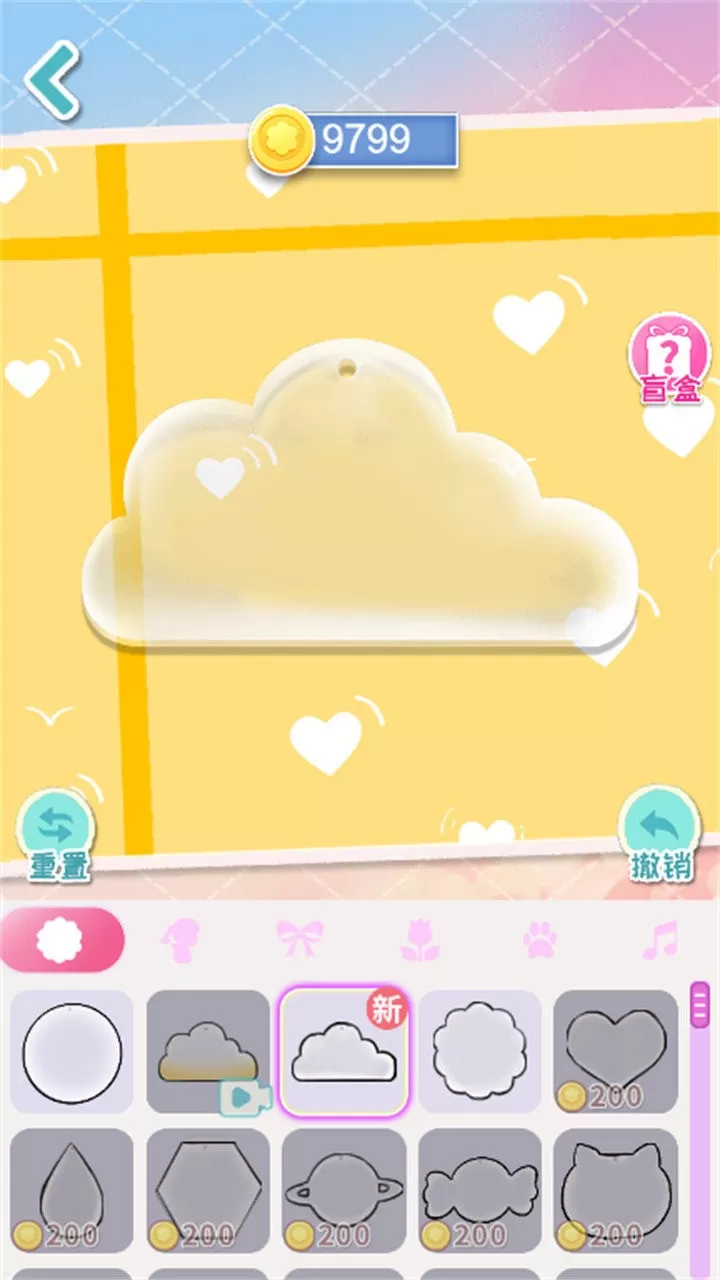Buy the heart shape for 200 coins
The height and width of the screenshot is (1280, 720).
616,1052
